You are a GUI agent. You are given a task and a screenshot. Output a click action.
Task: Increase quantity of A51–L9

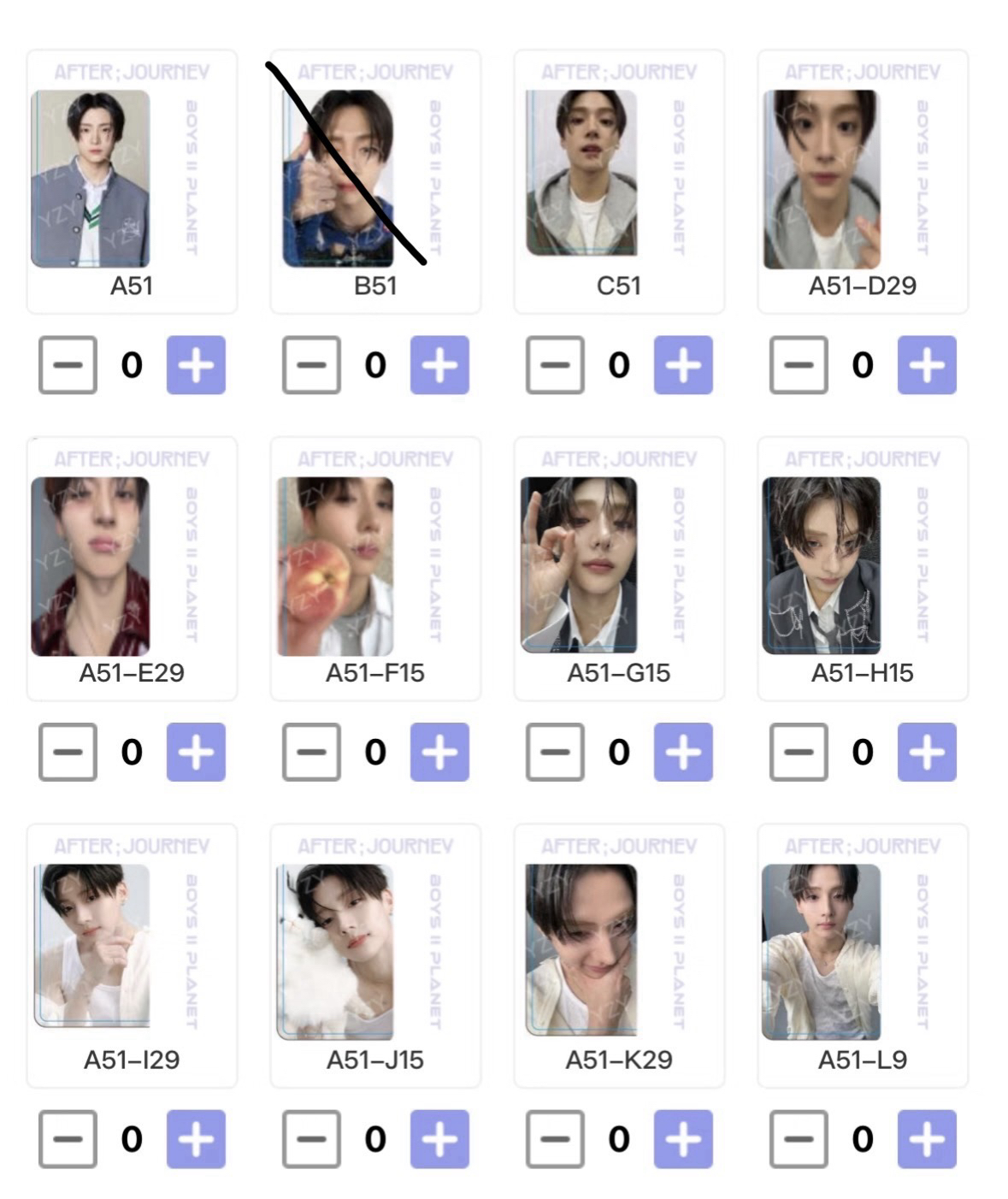pos(927,1139)
